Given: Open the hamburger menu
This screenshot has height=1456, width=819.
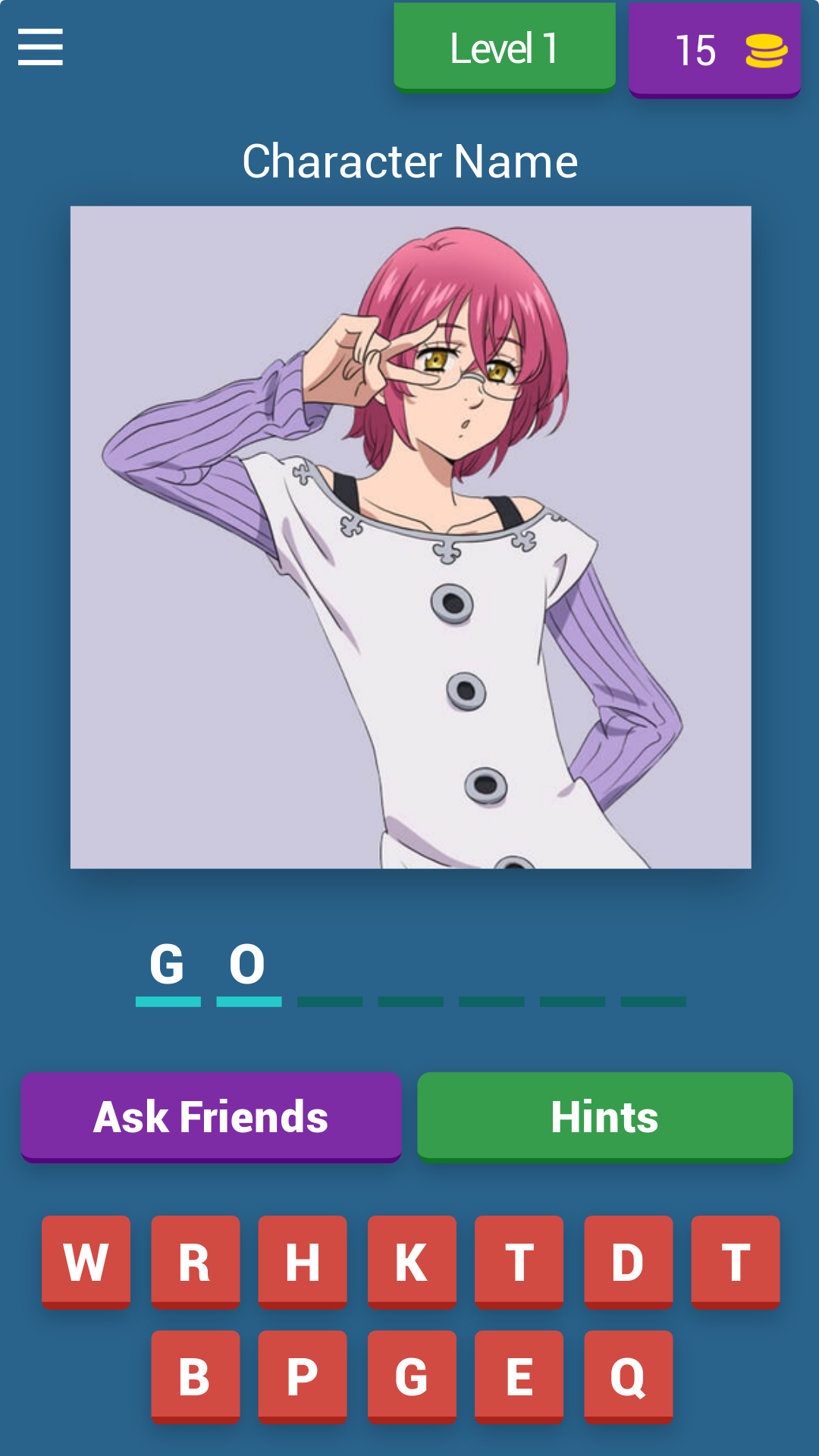Looking at the screenshot, I should (x=40, y=47).
